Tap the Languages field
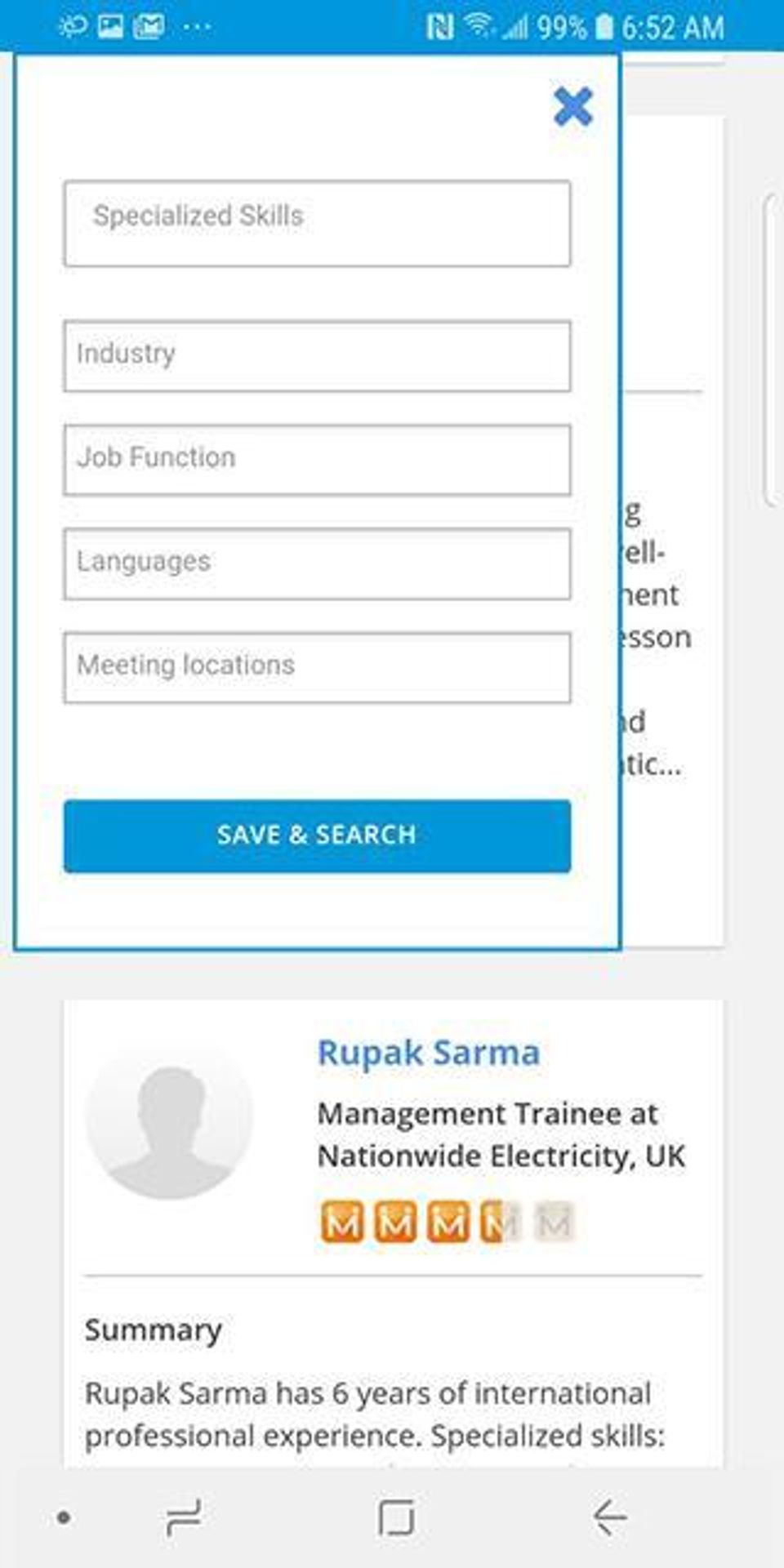This screenshot has height=1568, width=784. pyautogui.click(x=317, y=563)
